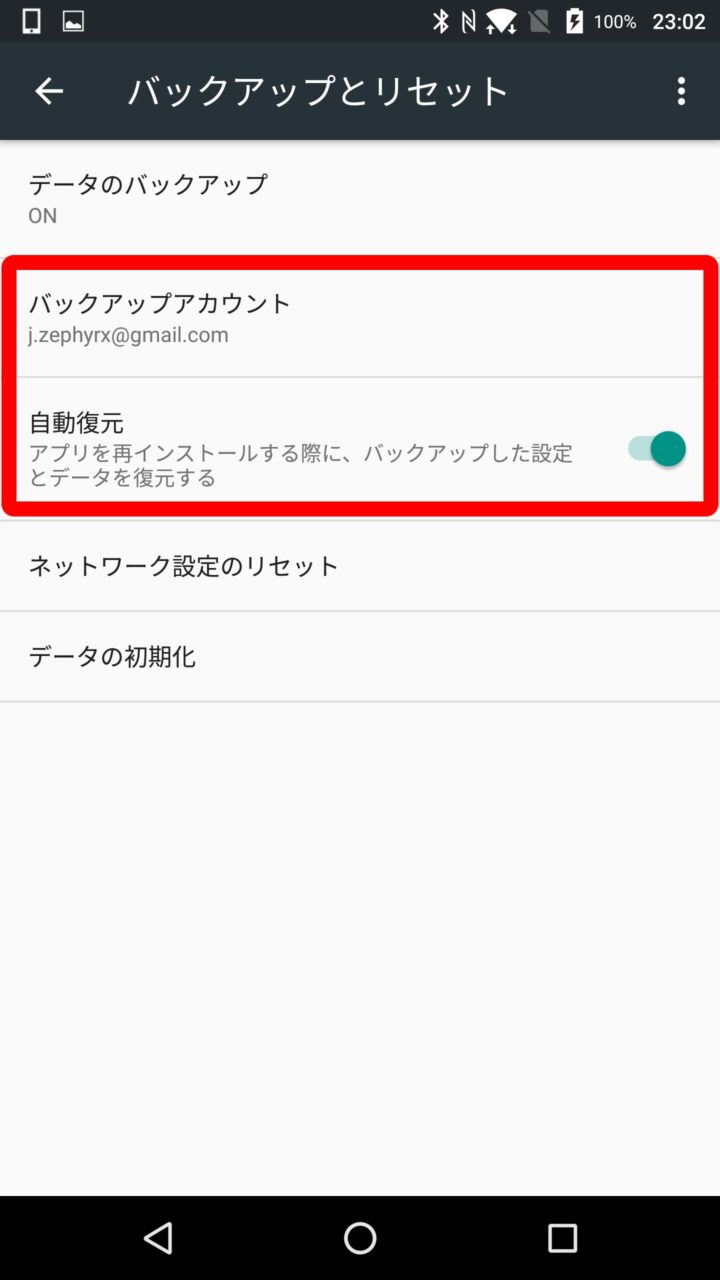Open the overflow menu
720x1280 pixels.
tap(681, 91)
